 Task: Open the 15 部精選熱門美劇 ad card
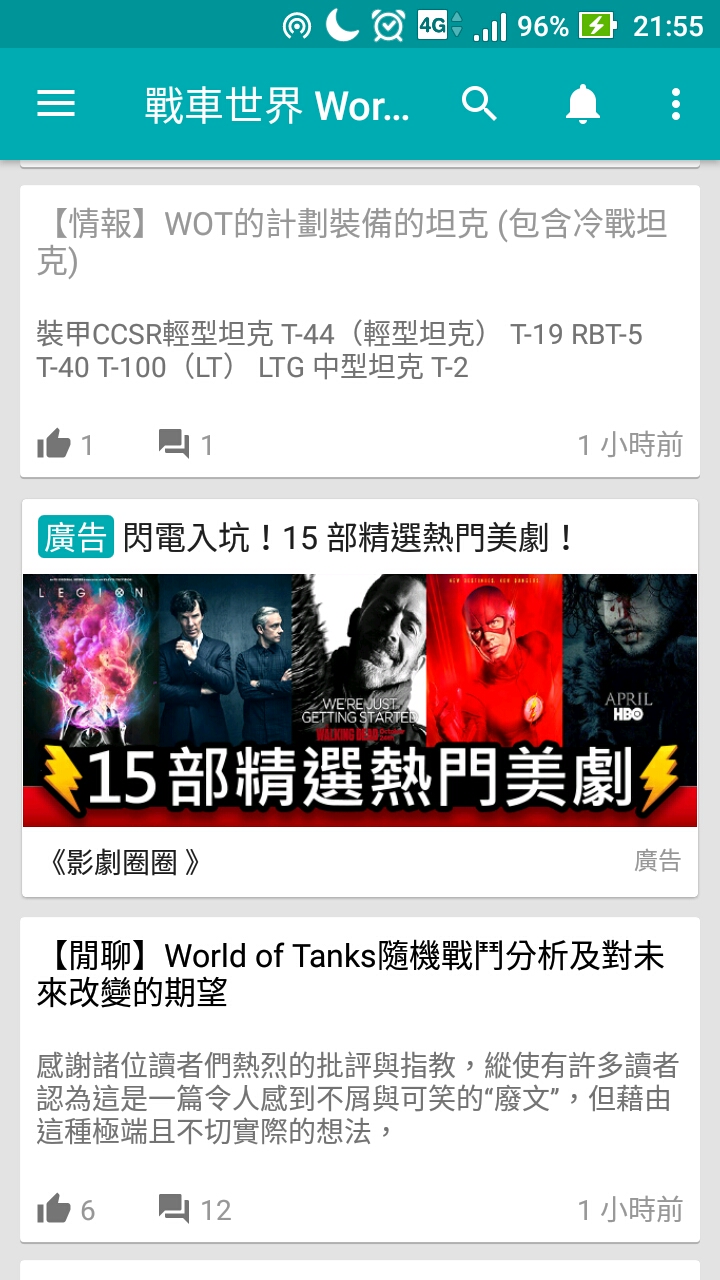(x=360, y=700)
